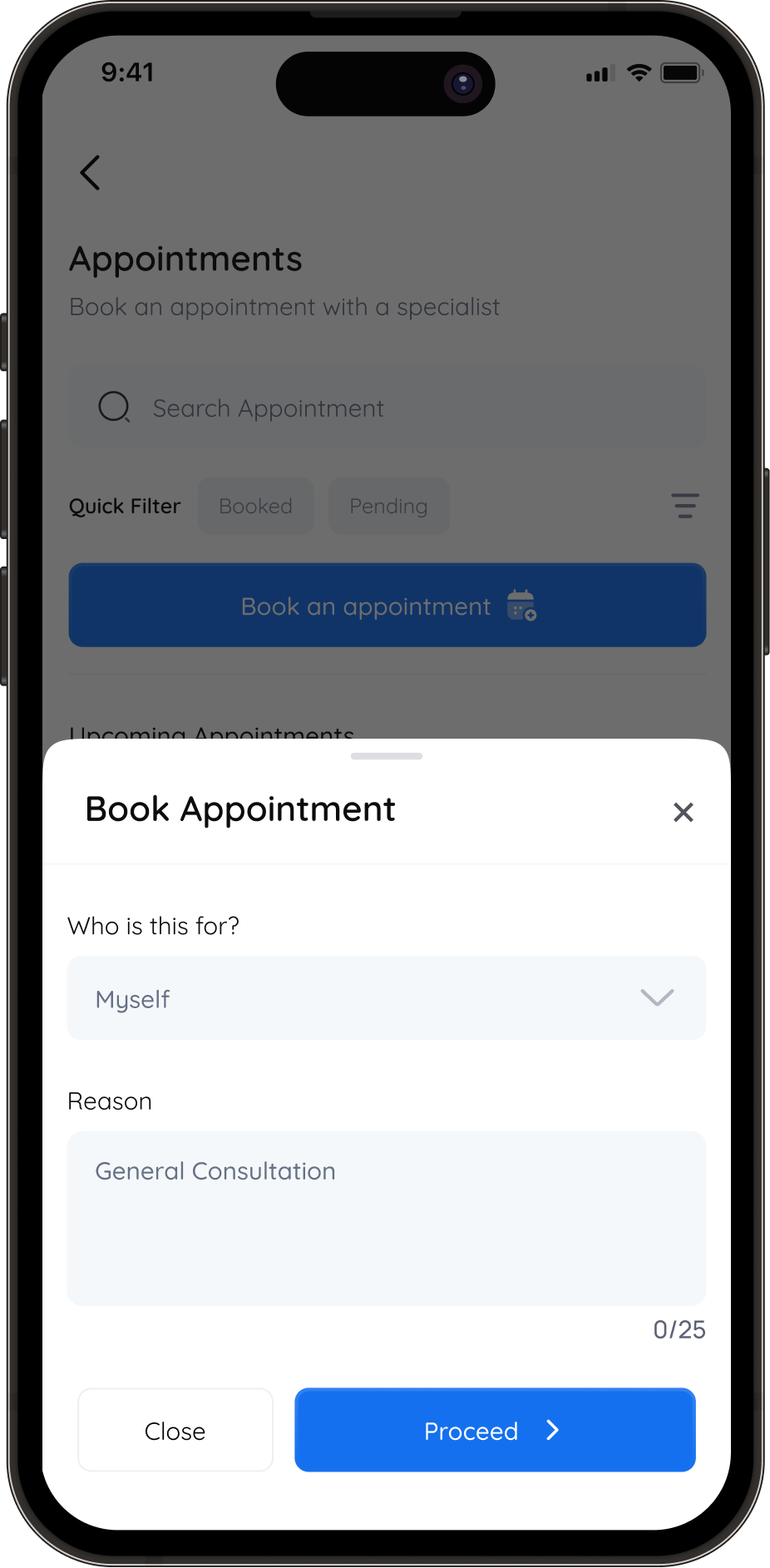Dismiss the Book Appointment sheet with X
770x1568 pixels.
(x=683, y=812)
